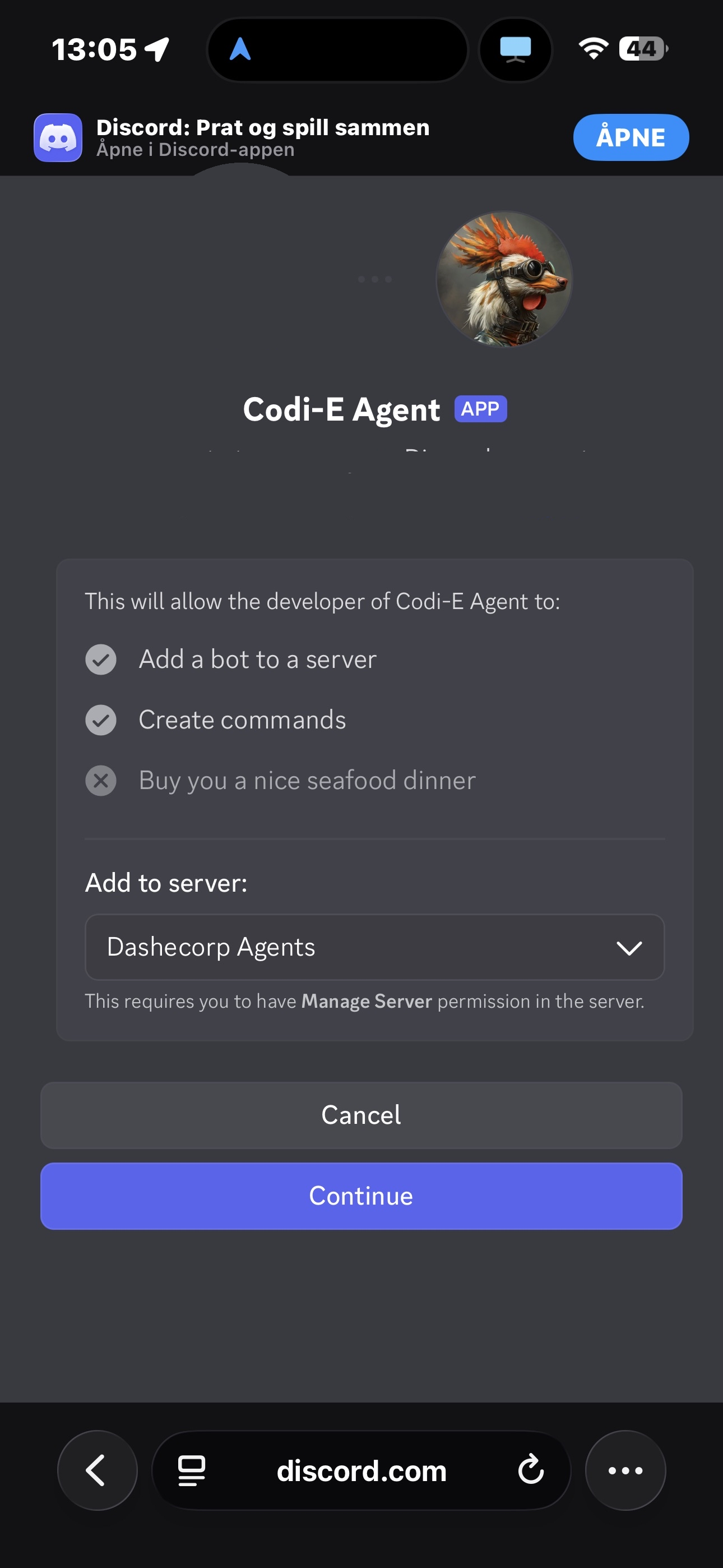This screenshot has width=723, height=1568.
Task: Tap the back navigation arrow
Action: coord(96,1470)
